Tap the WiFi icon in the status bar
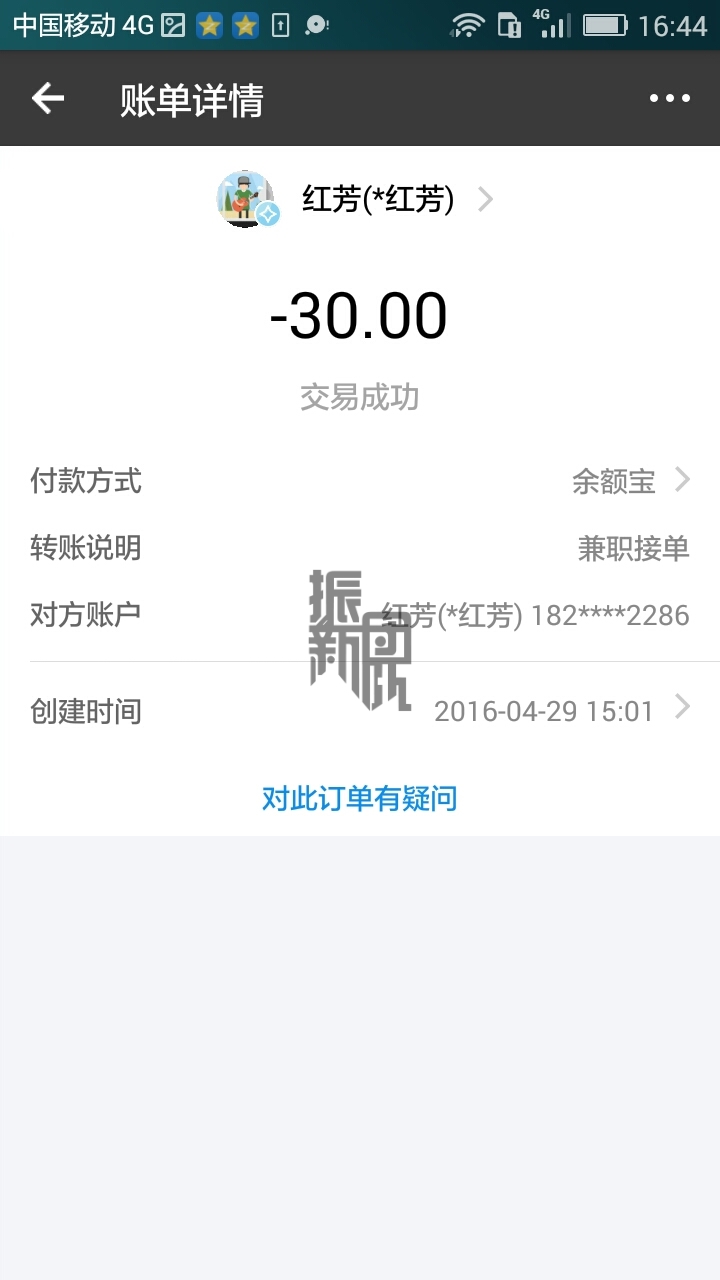This screenshot has width=720, height=1280. (x=470, y=25)
